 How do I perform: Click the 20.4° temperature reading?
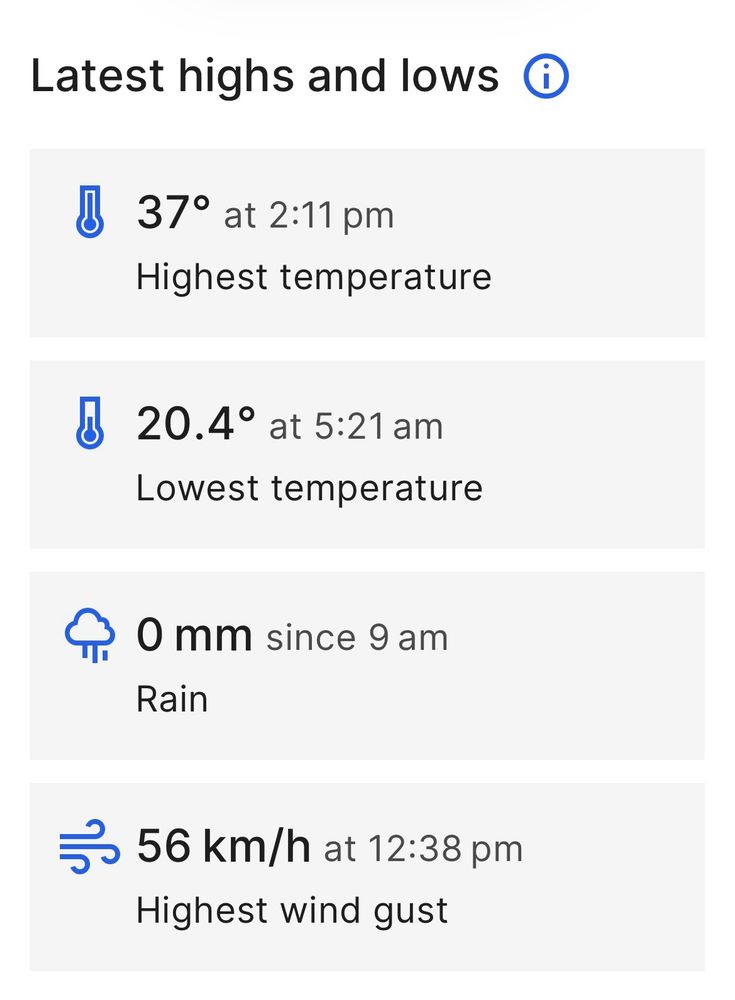(x=194, y=422)
